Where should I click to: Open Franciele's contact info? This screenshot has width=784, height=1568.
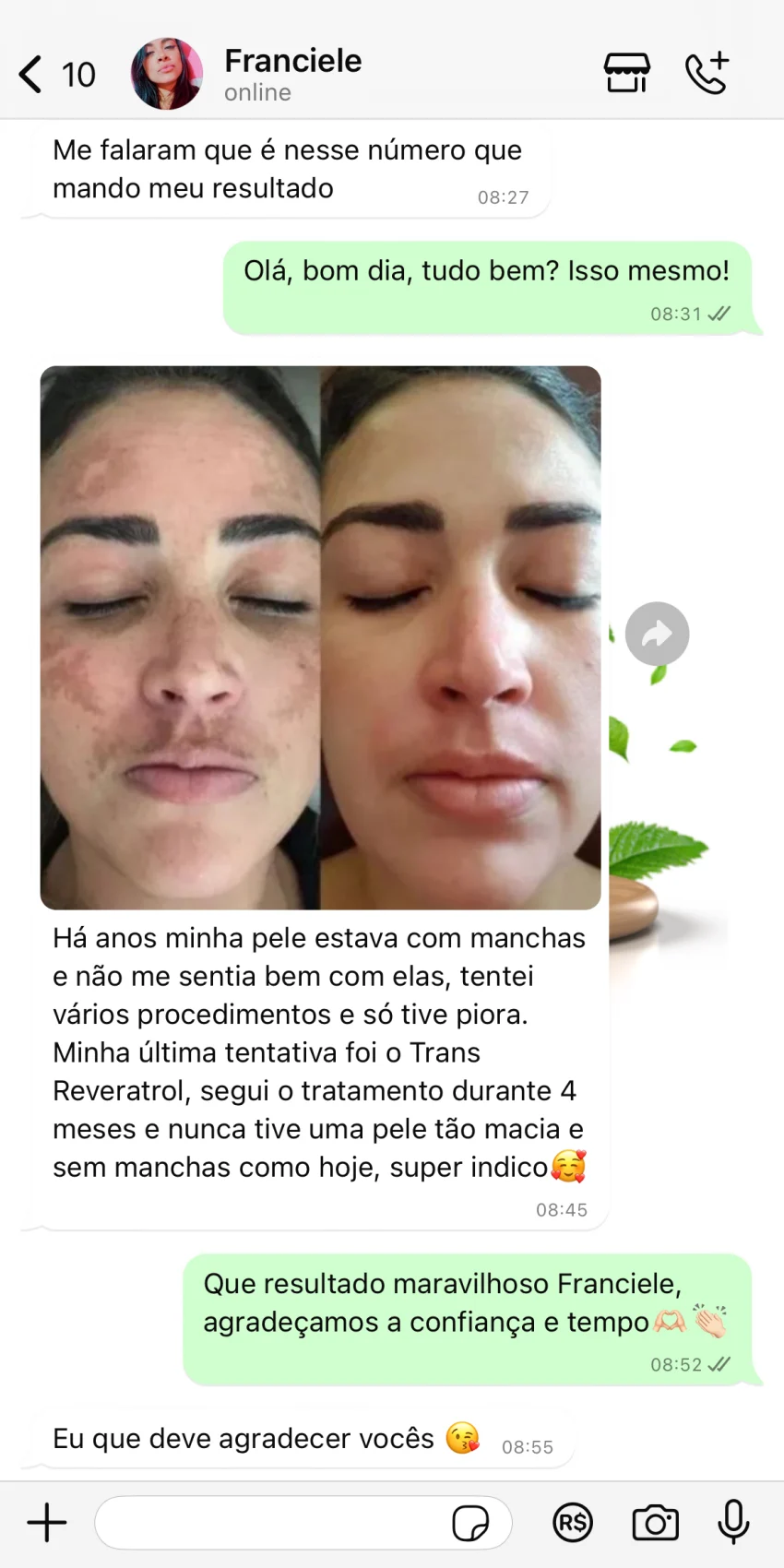[x=291, y=74]
